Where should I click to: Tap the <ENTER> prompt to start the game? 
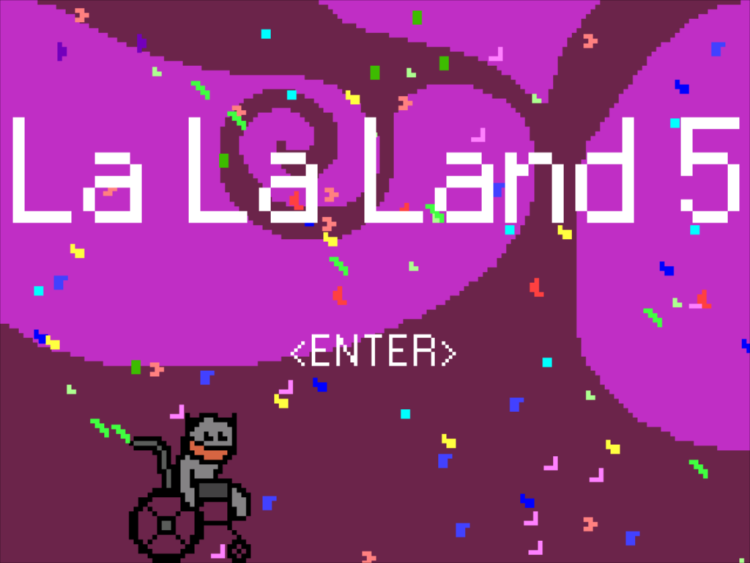(373, 352)
